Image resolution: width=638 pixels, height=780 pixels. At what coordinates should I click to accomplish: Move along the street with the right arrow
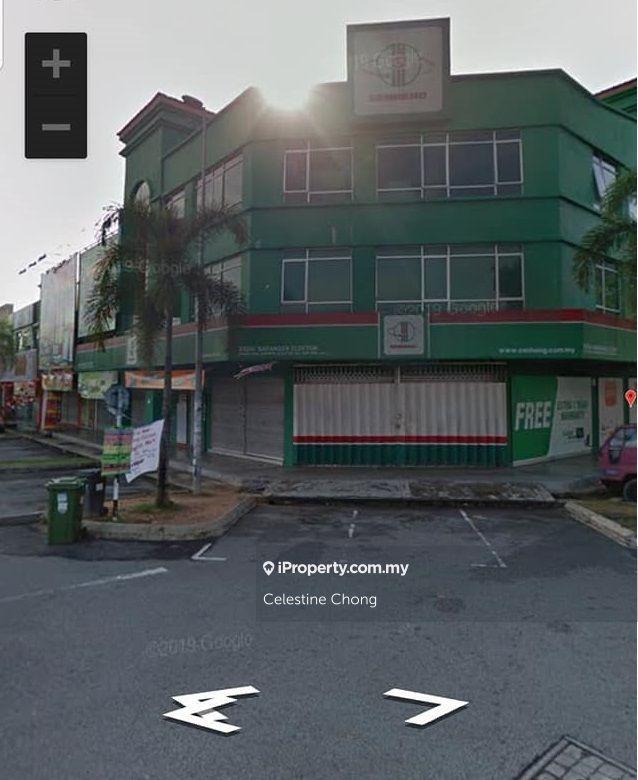426,705
